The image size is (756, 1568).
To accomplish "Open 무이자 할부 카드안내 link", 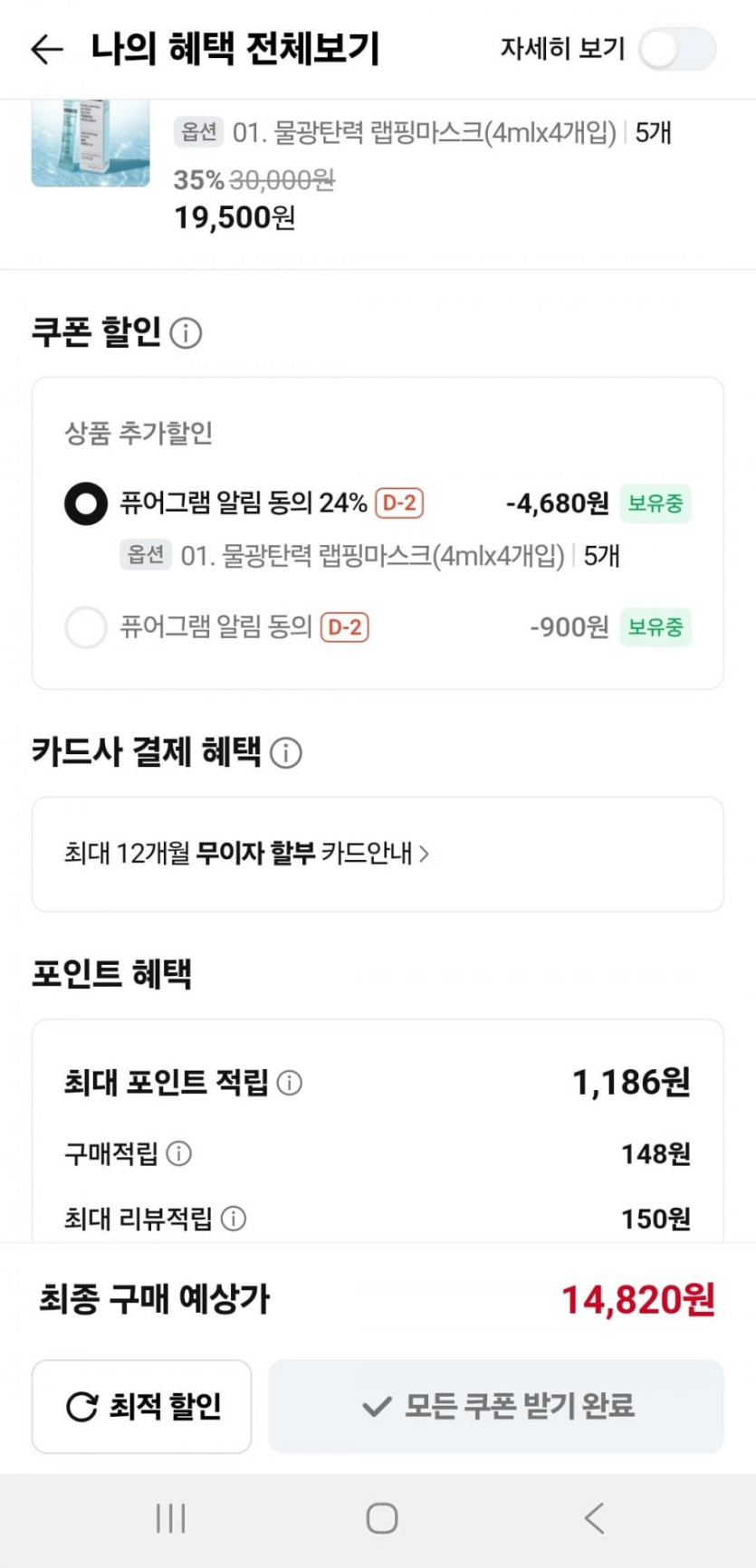I will pyautogui.click(x=246, y=853).
